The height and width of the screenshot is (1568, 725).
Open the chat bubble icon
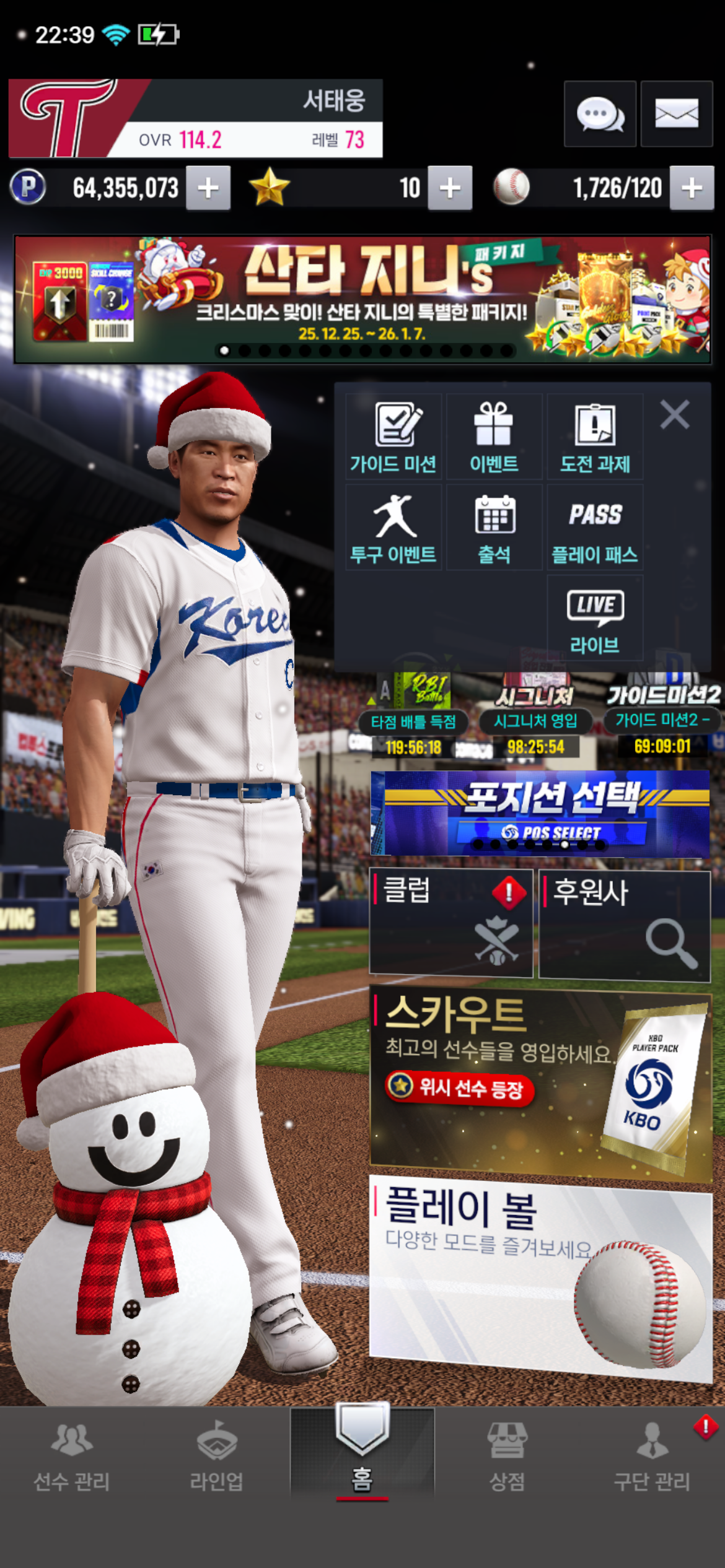tap(599, 114)
